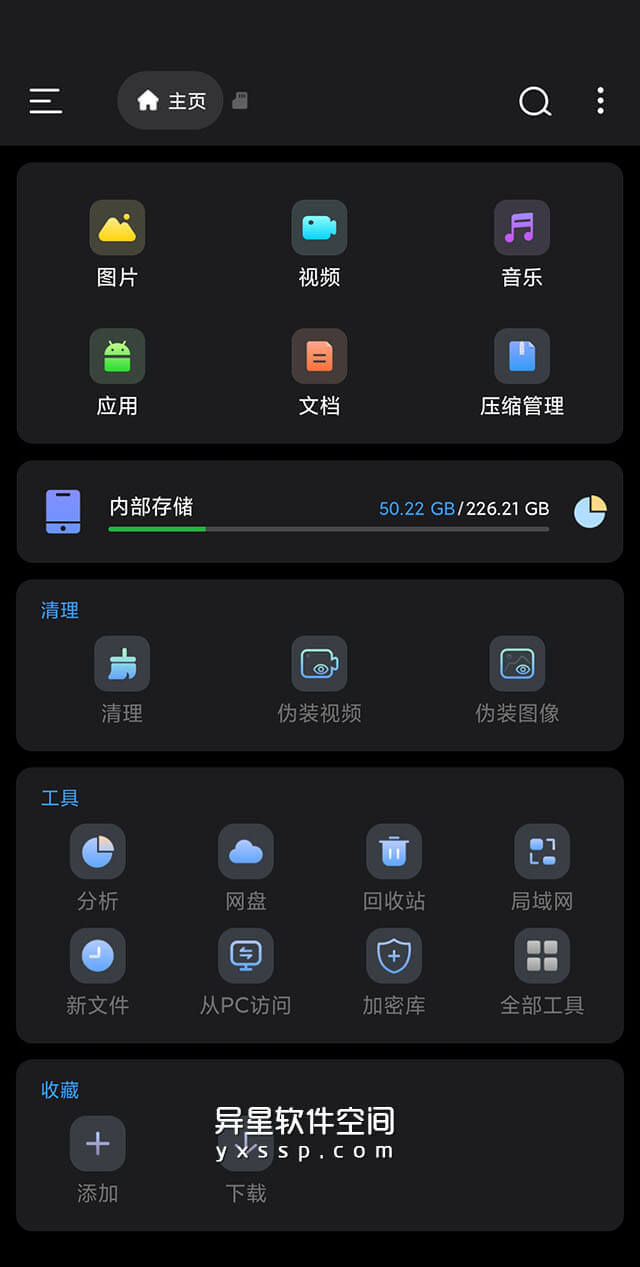Launch 压缩管理 archive manager
Screen dimensions: 640x1267
[x=521, y=371]
